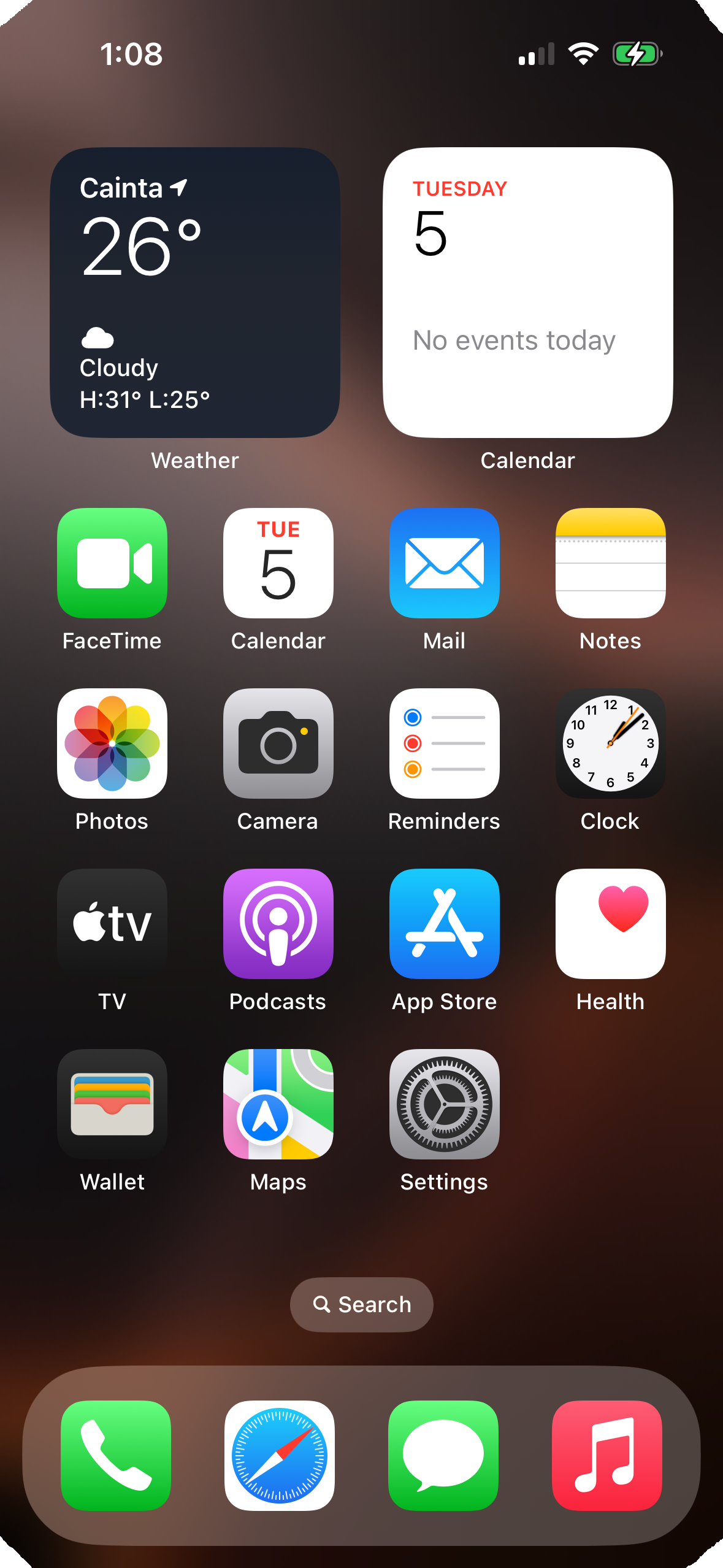Image resolution: width=723 pixels, height=1568 pixels.
Task: Tap the Search pill above dock
Action: point(362,1304)
